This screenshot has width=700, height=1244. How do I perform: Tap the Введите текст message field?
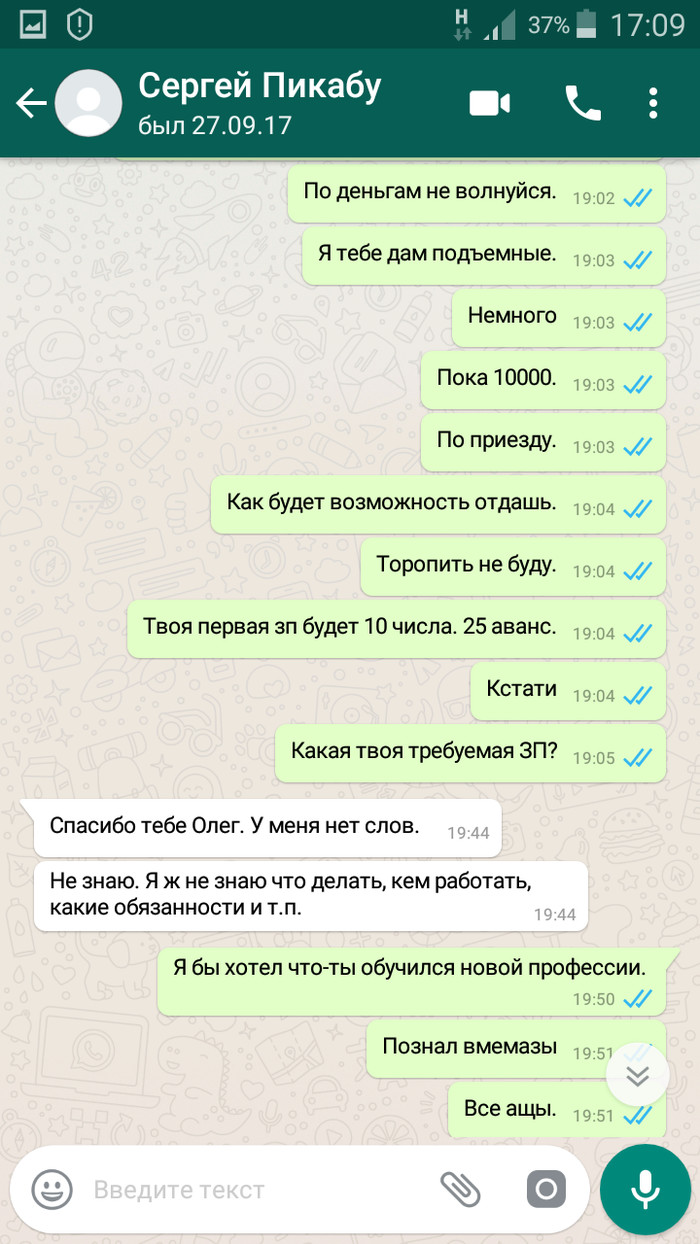250,1189
